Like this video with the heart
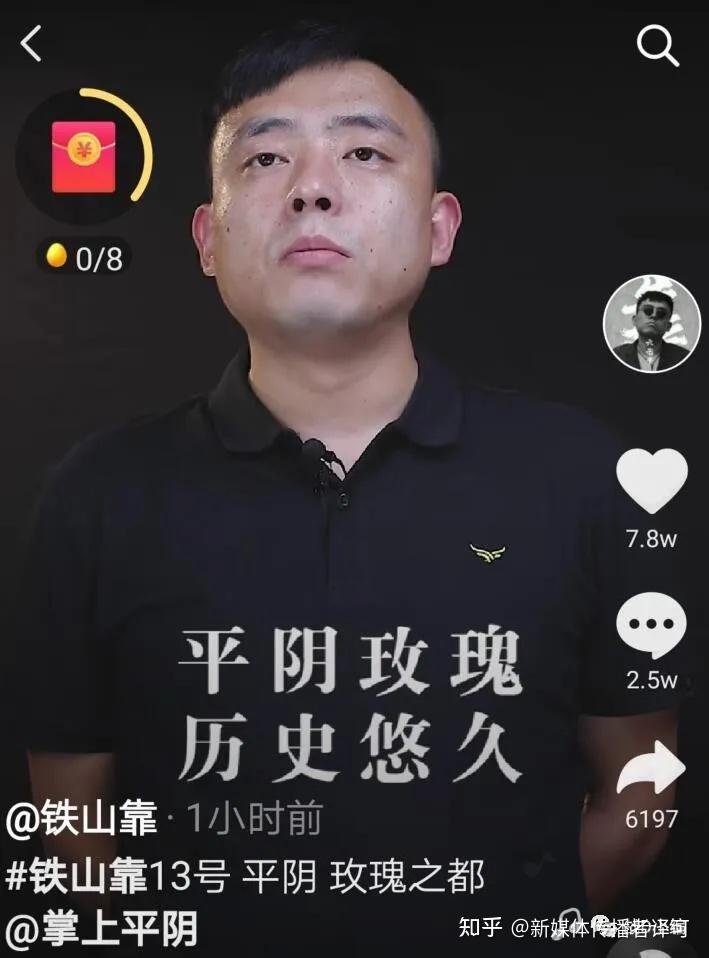 [x=651, y=481]
